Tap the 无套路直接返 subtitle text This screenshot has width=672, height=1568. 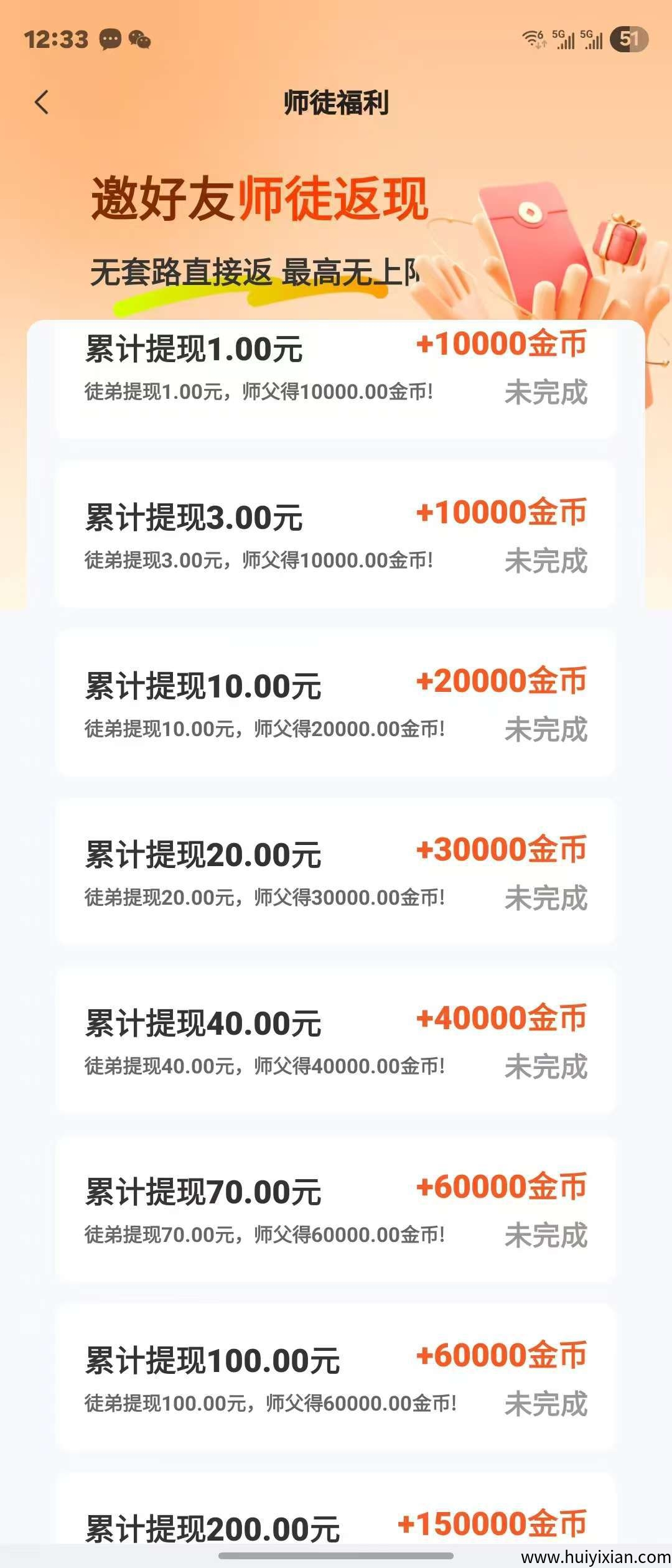point(187,271)
